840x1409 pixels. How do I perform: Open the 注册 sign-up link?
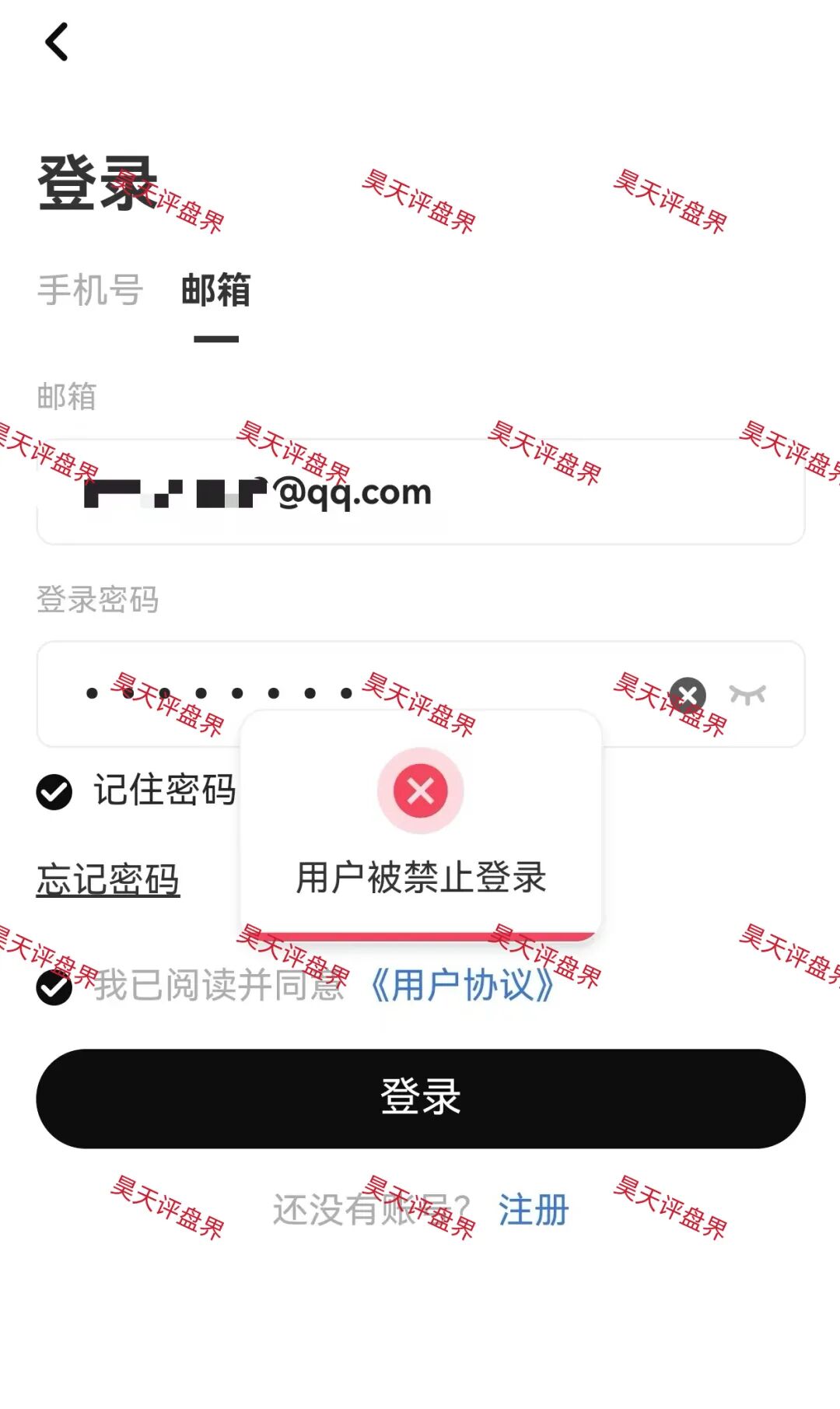534,1211
